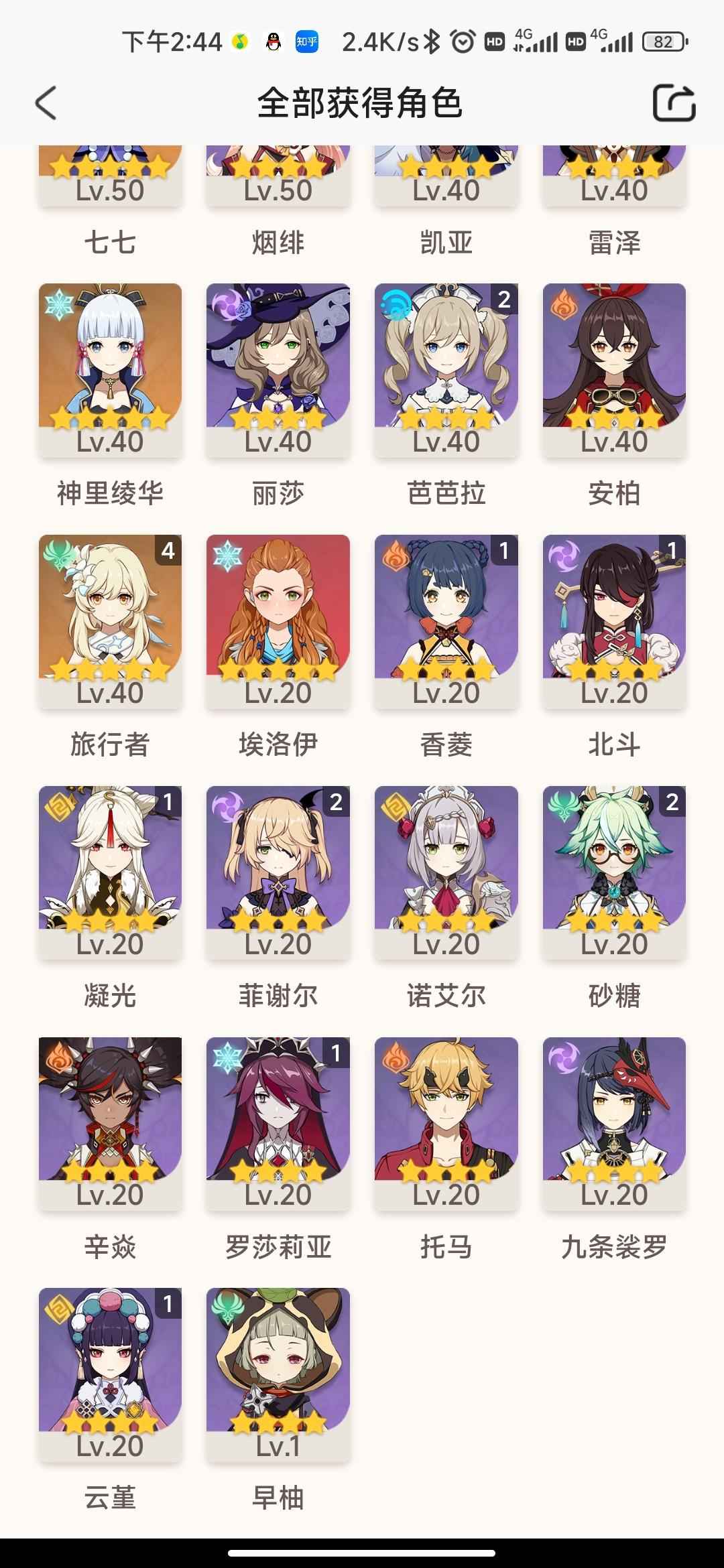Select the 香菱 character card
This screenshot has height=1568, width=724.
tap(446, 621)
